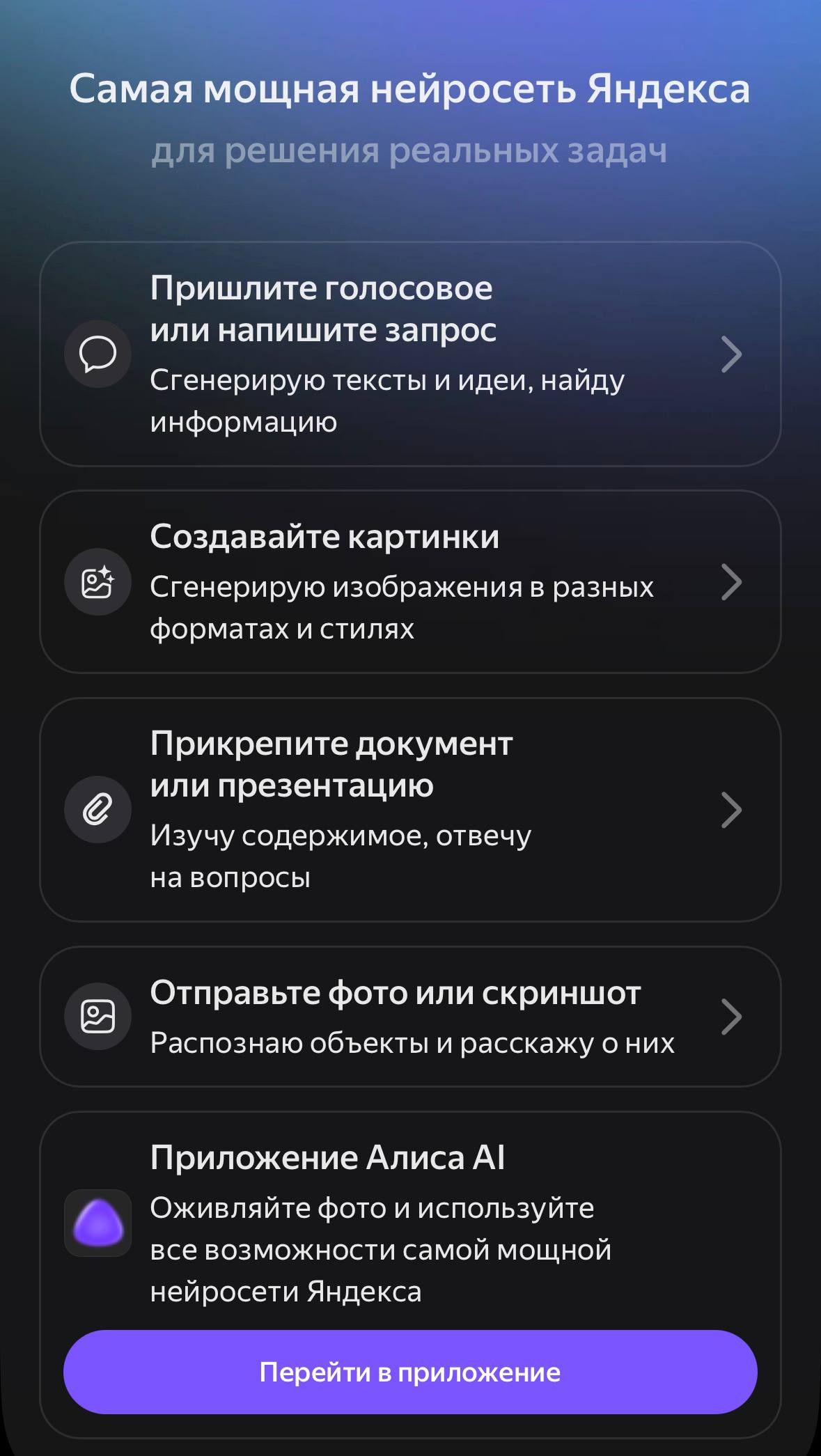The width and height of the screenshot is (821, 1456).
Task: Tap the Отправьте фото или скриншот card
Action: 410,1016
